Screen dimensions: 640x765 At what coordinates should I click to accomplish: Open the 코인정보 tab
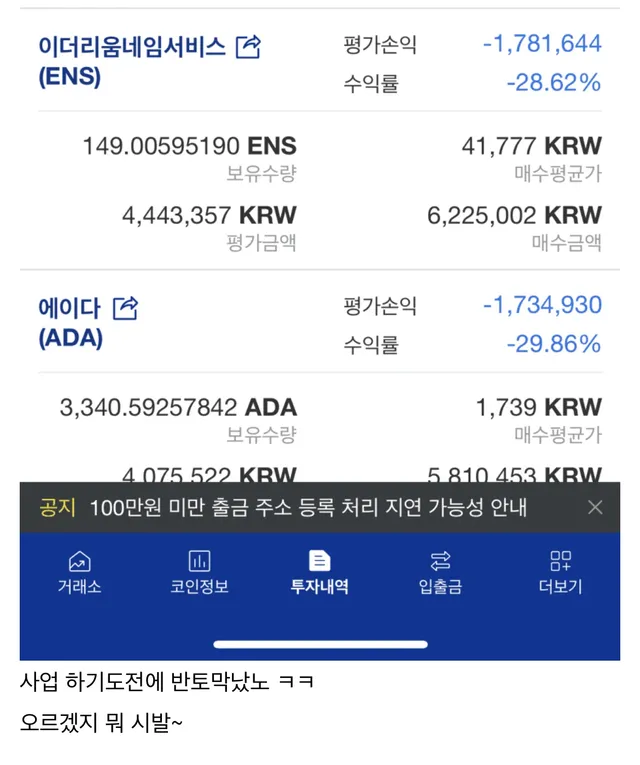[x=199, y=573]
